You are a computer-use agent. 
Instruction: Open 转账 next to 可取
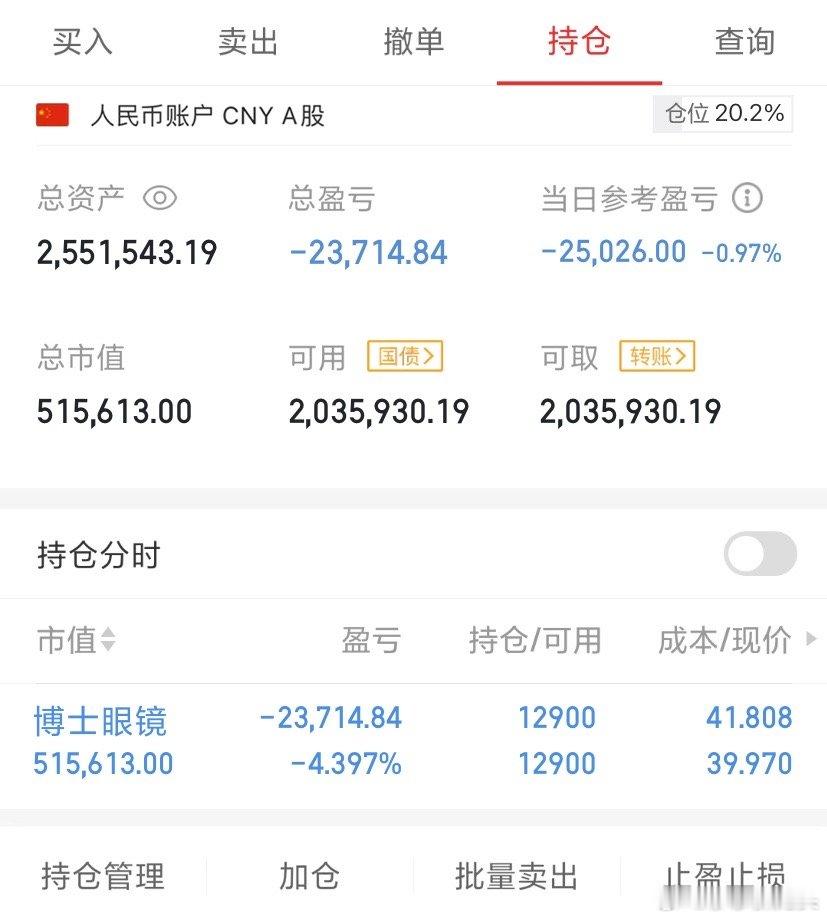tap(657, 356)
